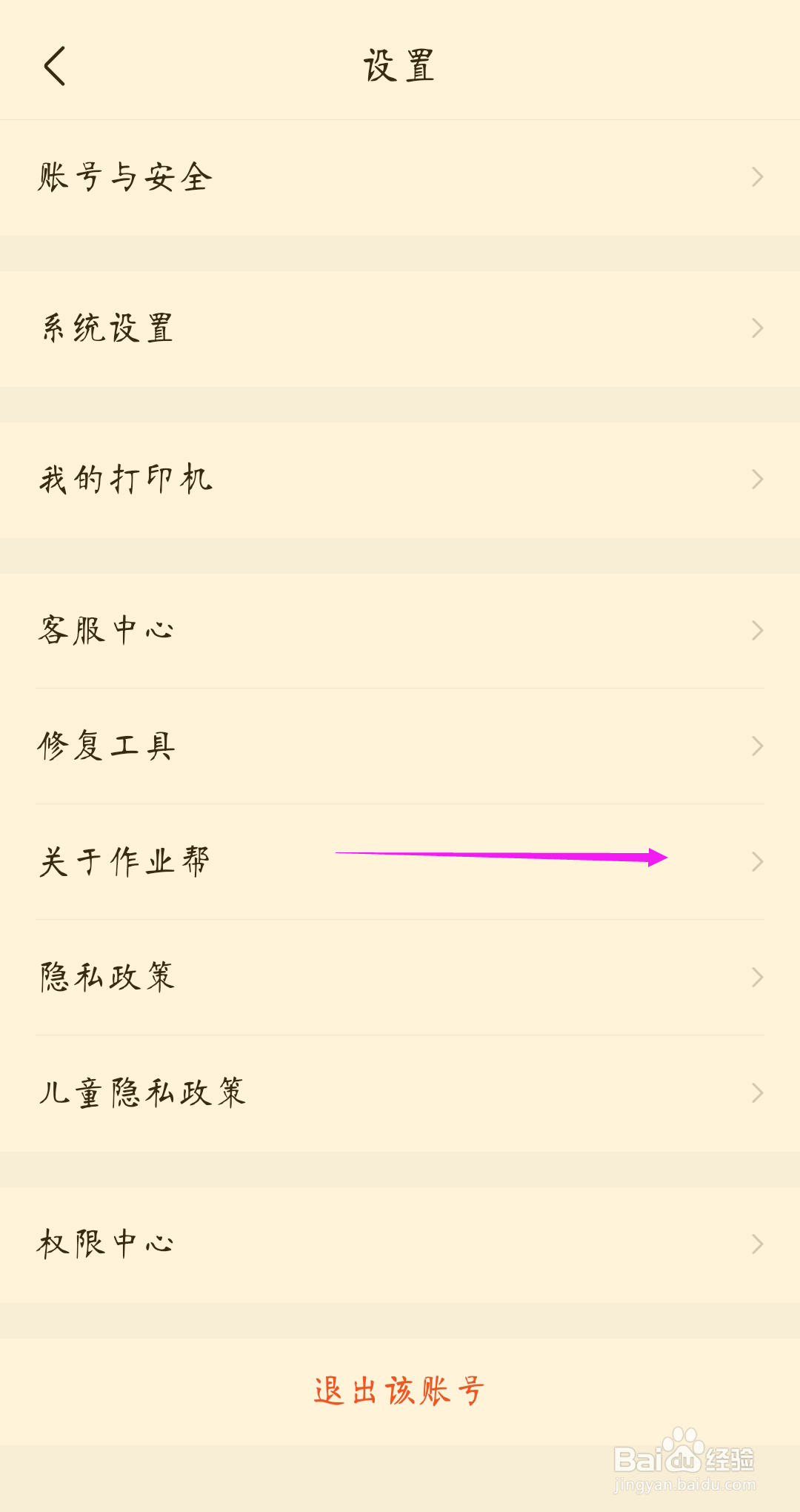The height and width of the screenshot is (1512, 800).
Task: Enter the 权限中心 permission center
Action: 107,1244
